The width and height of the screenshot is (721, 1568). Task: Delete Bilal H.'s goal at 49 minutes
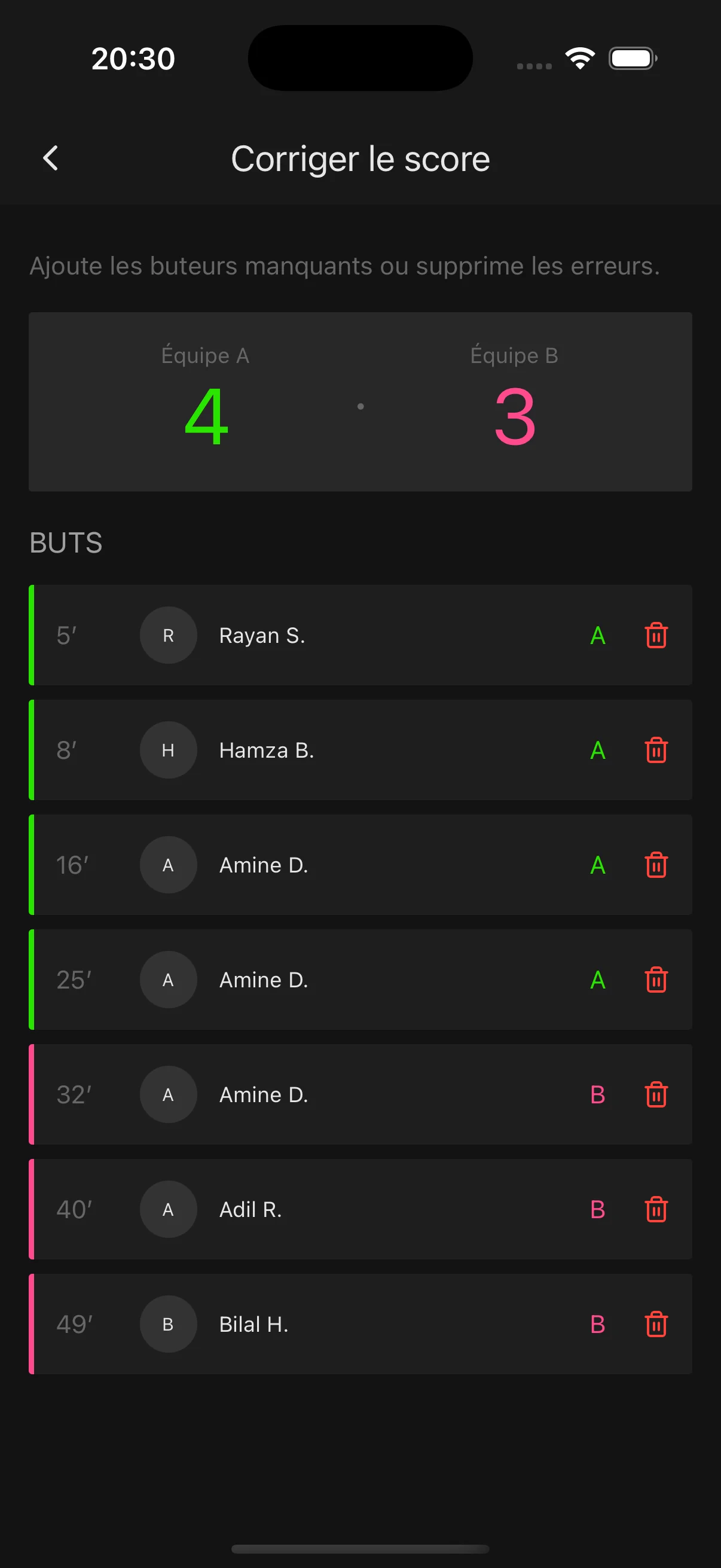tap(656, 1324)
